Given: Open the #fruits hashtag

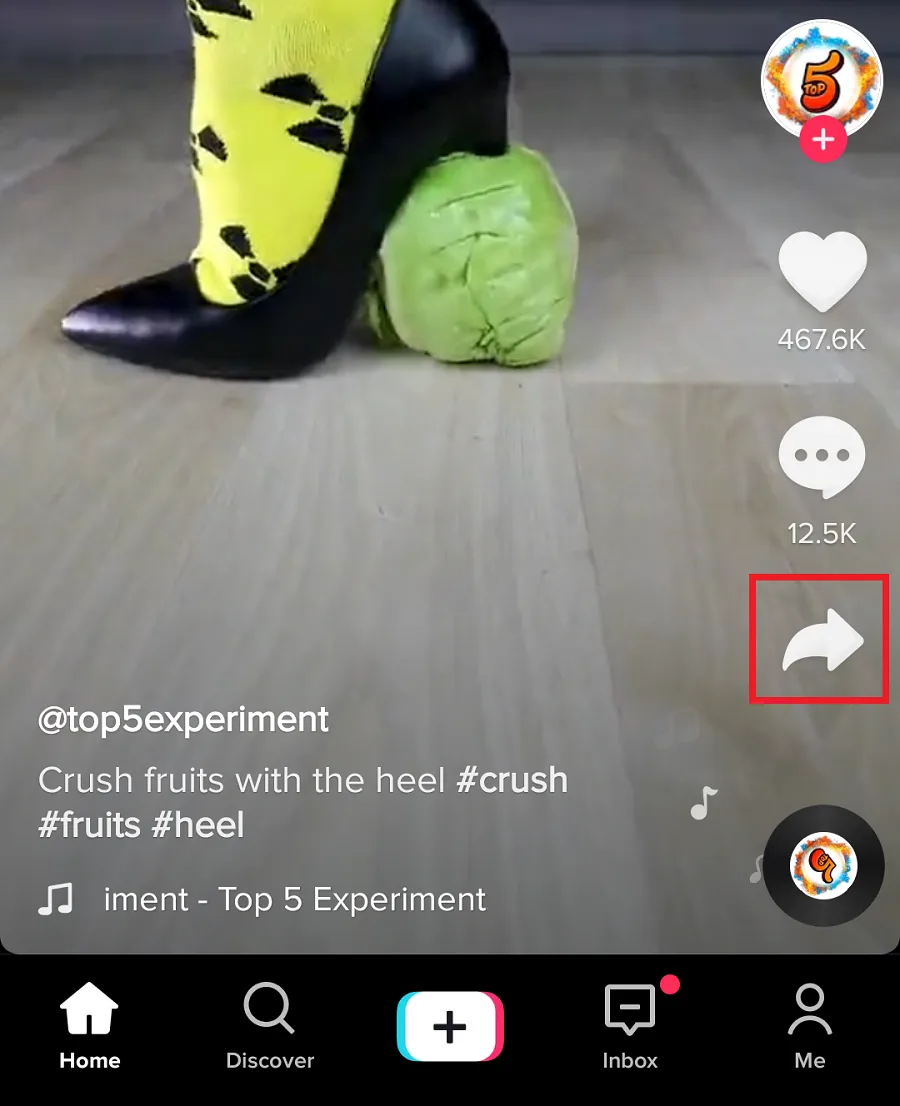Looking at the screenshot, I should coord(89,825).
